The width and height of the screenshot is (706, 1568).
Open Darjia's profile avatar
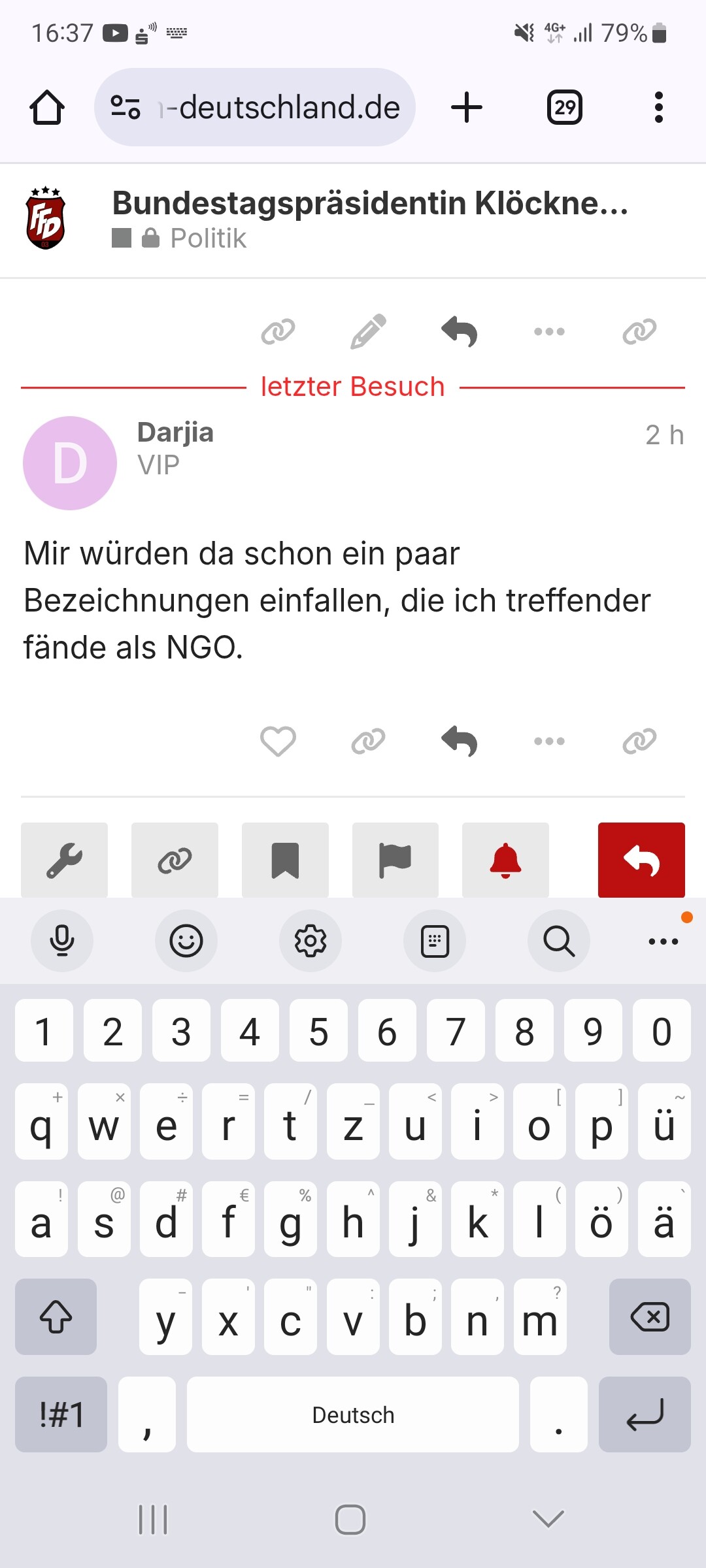(70, 463)
